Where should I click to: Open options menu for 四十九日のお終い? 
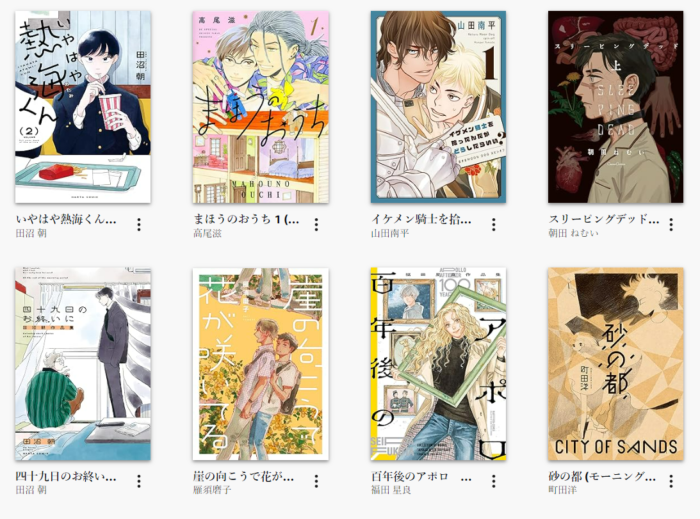tap(139, 482)
